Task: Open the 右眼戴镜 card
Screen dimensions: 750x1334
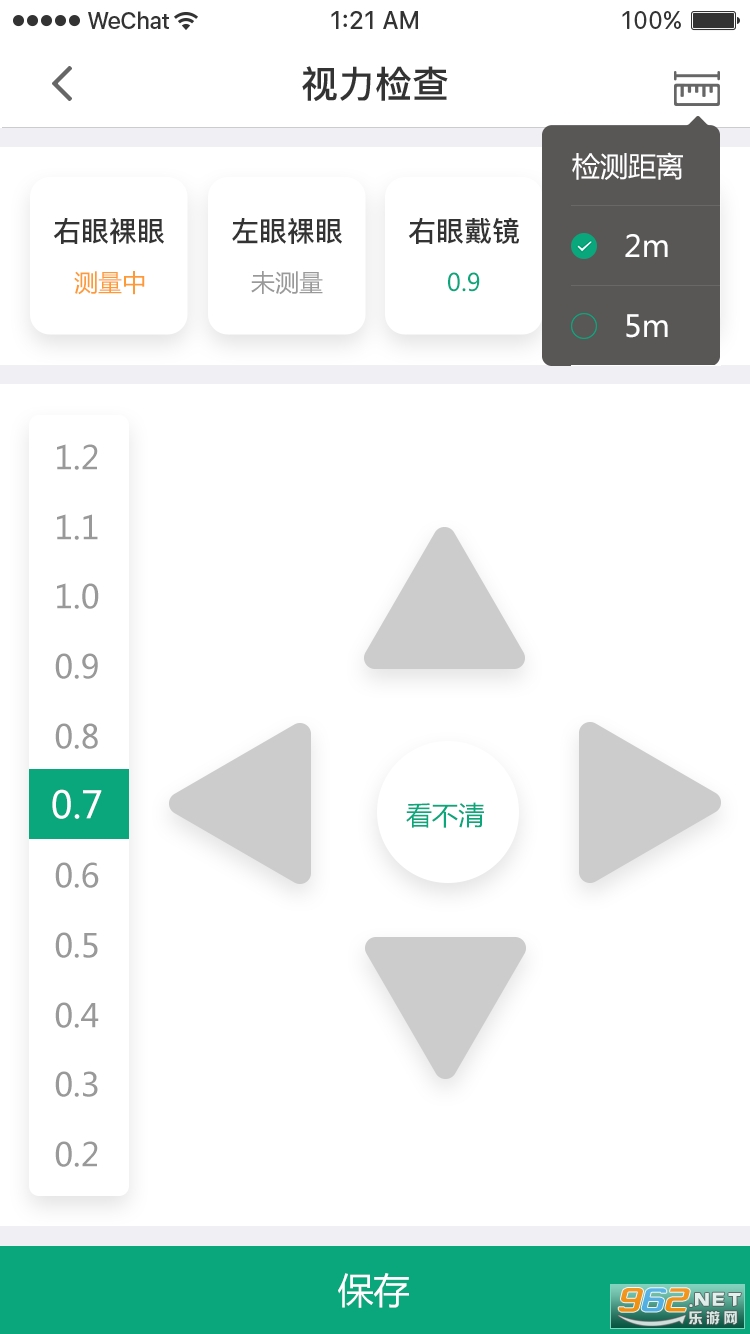Action: [x=464, y=256]
